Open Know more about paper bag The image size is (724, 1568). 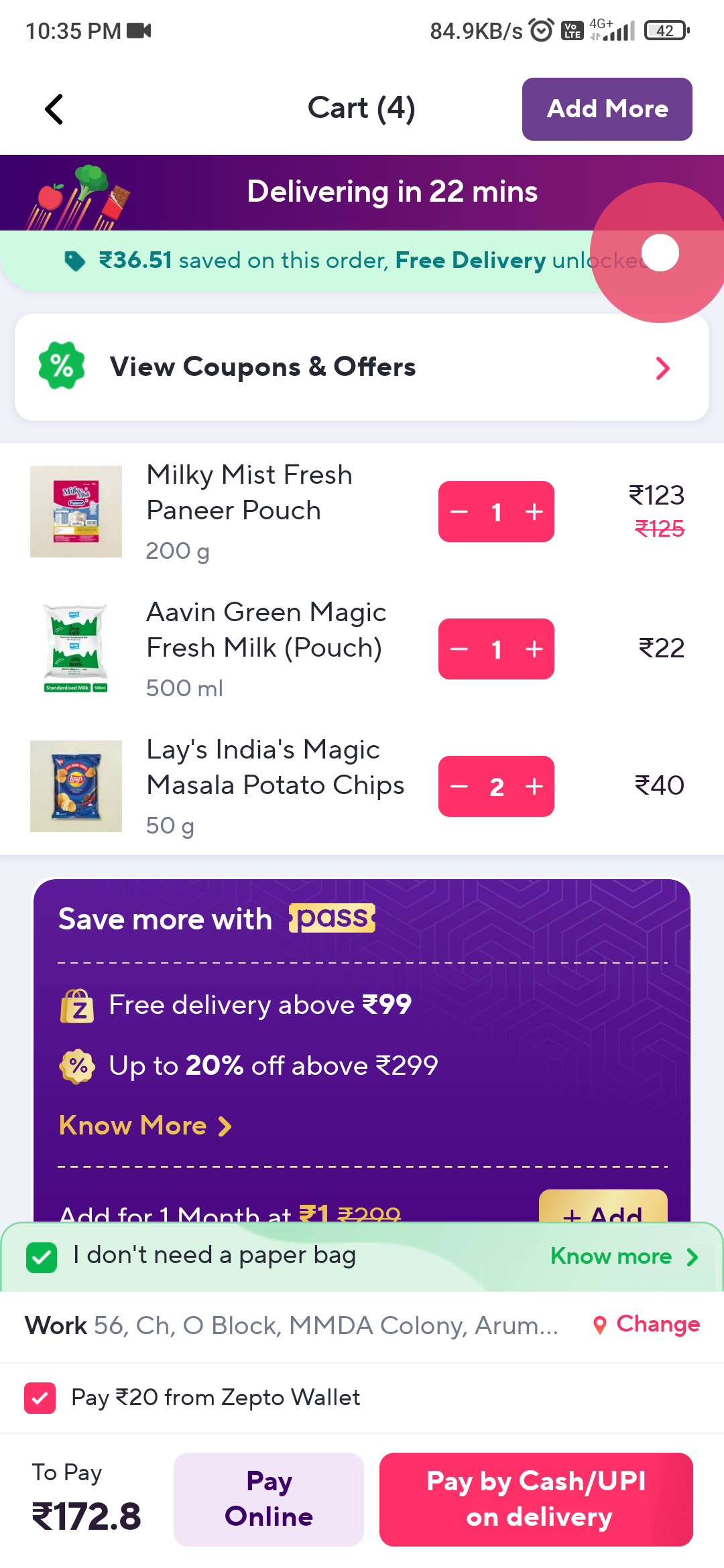[624, 1256]
